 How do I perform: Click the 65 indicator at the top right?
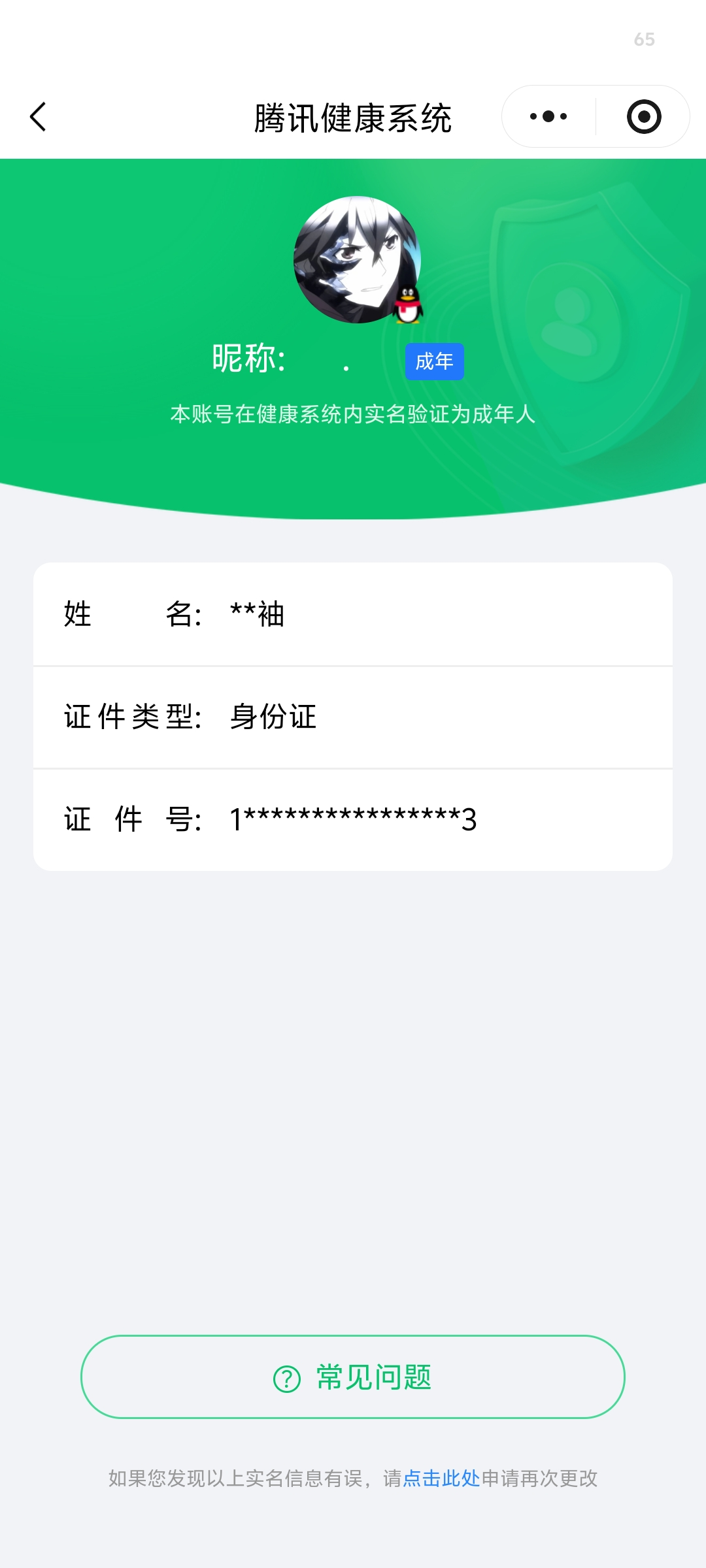pos(643,41)
